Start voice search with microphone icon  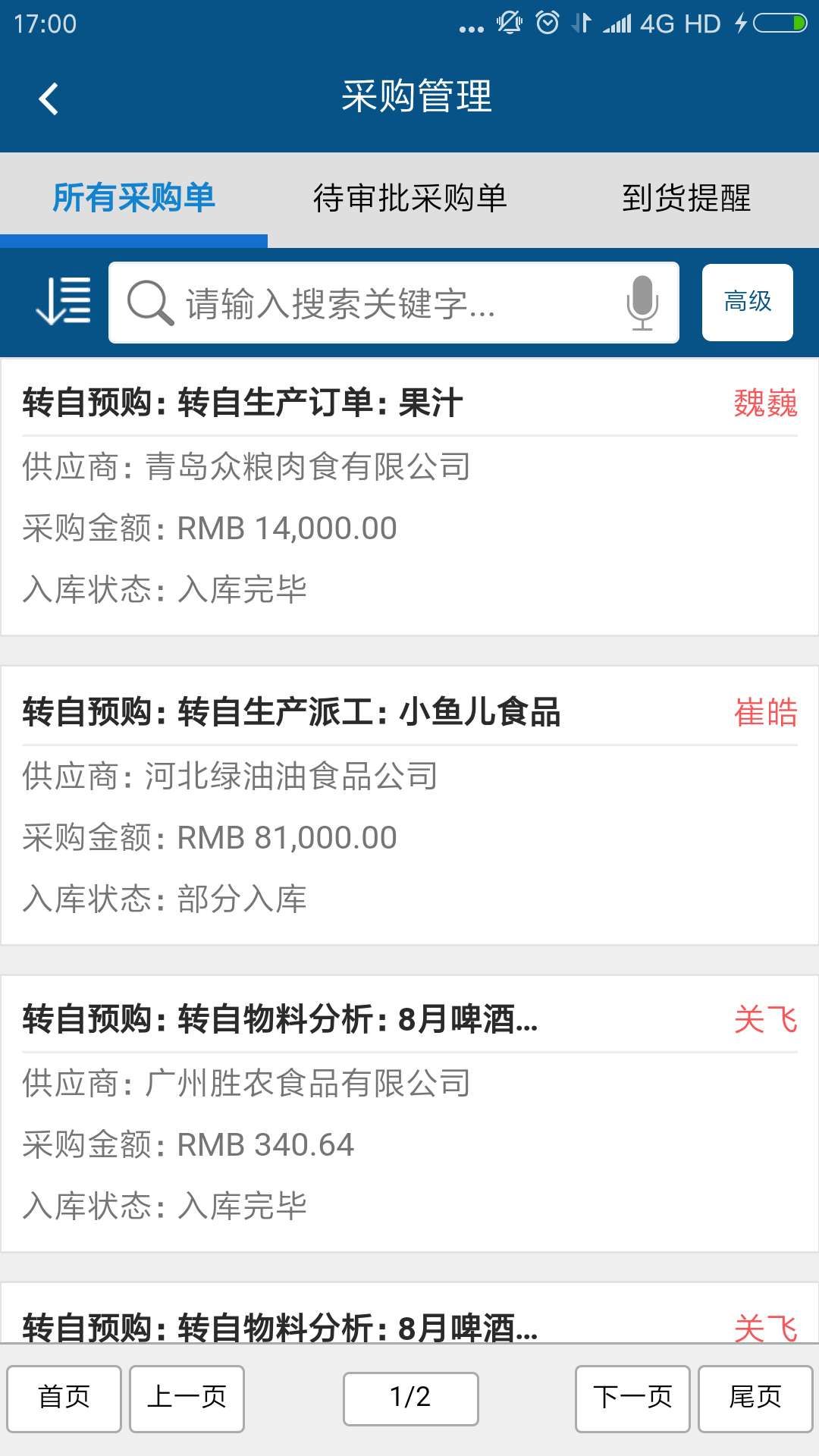(642, 303)
